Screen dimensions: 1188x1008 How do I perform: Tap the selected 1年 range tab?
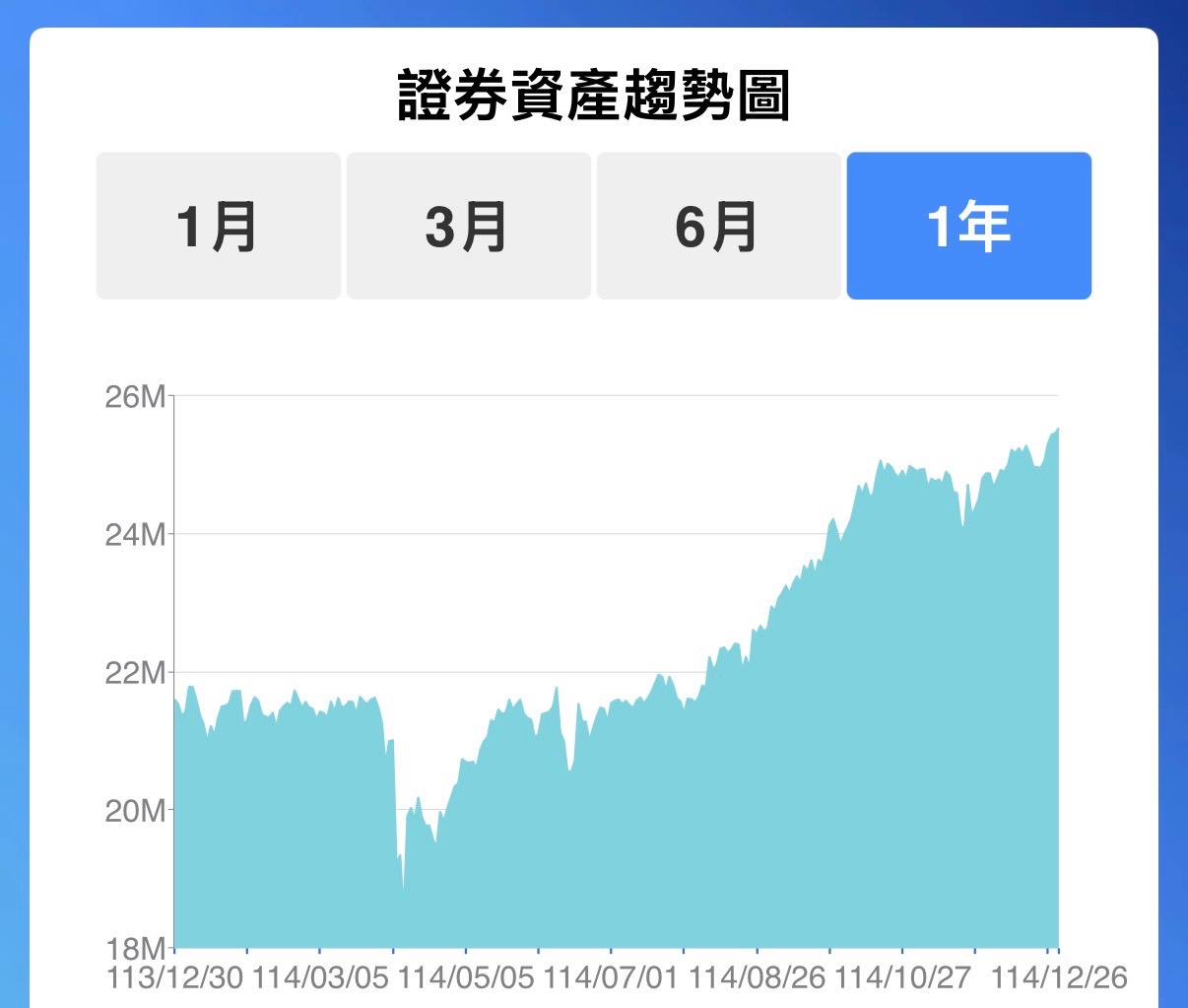(x=968, y=226)
